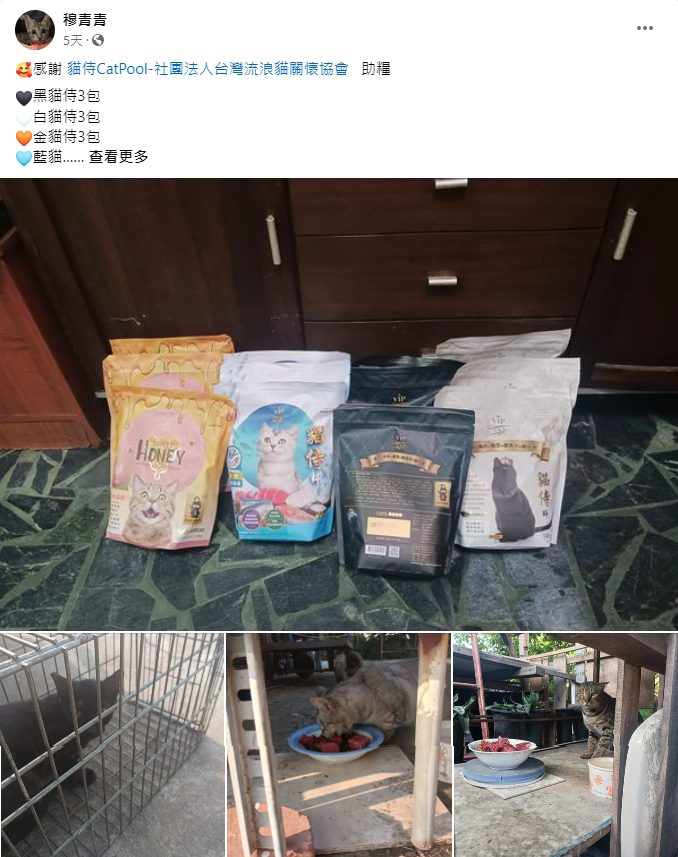Expand the post with 查看更多
Image resolution: width=678 pixels, height=857 pixels.
pos(118,156)
